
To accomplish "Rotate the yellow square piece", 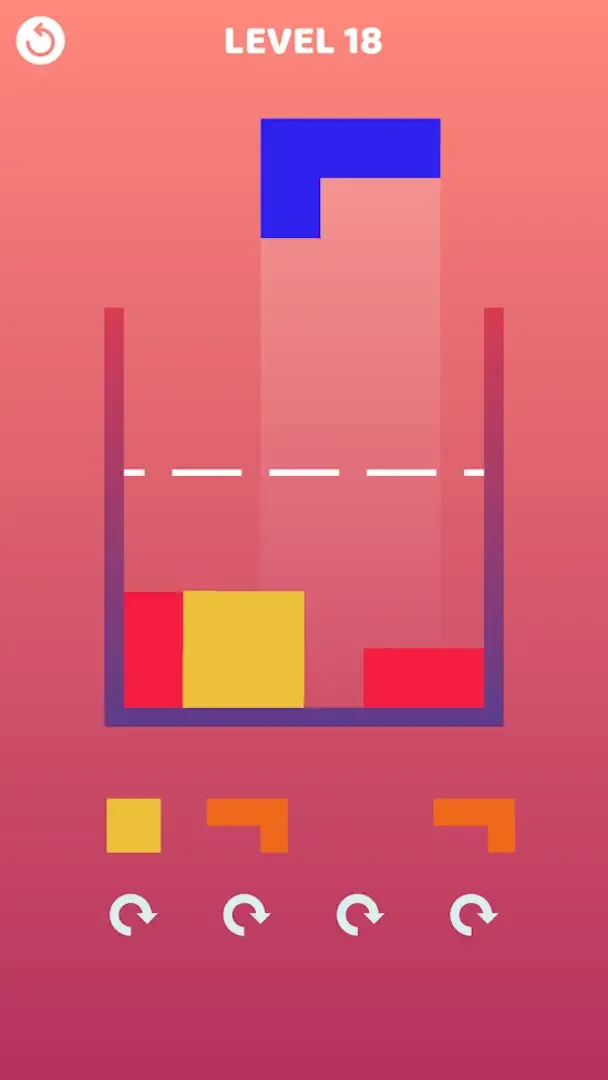I will coord(133,914).
